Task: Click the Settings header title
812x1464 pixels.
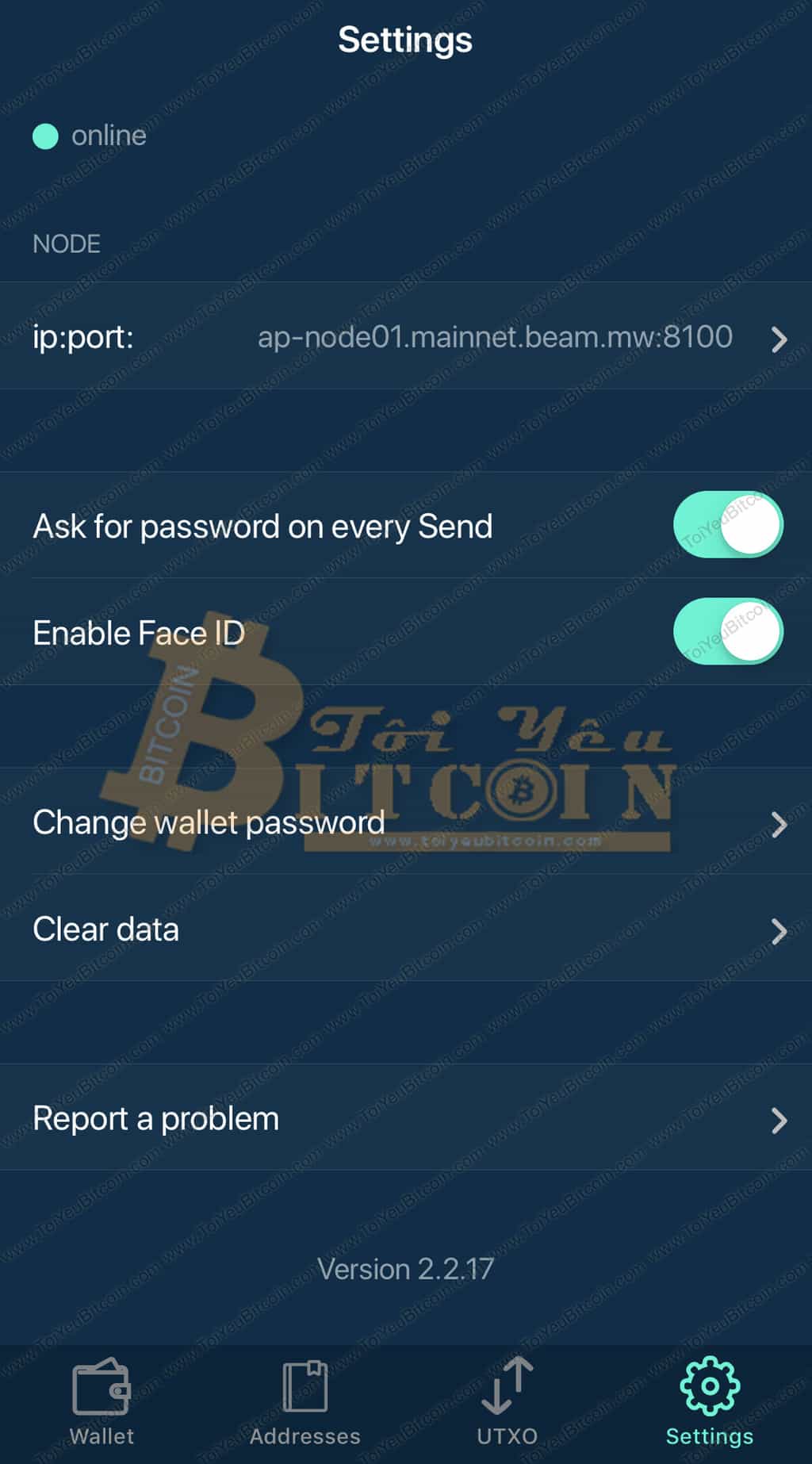Action: (406, 40)
